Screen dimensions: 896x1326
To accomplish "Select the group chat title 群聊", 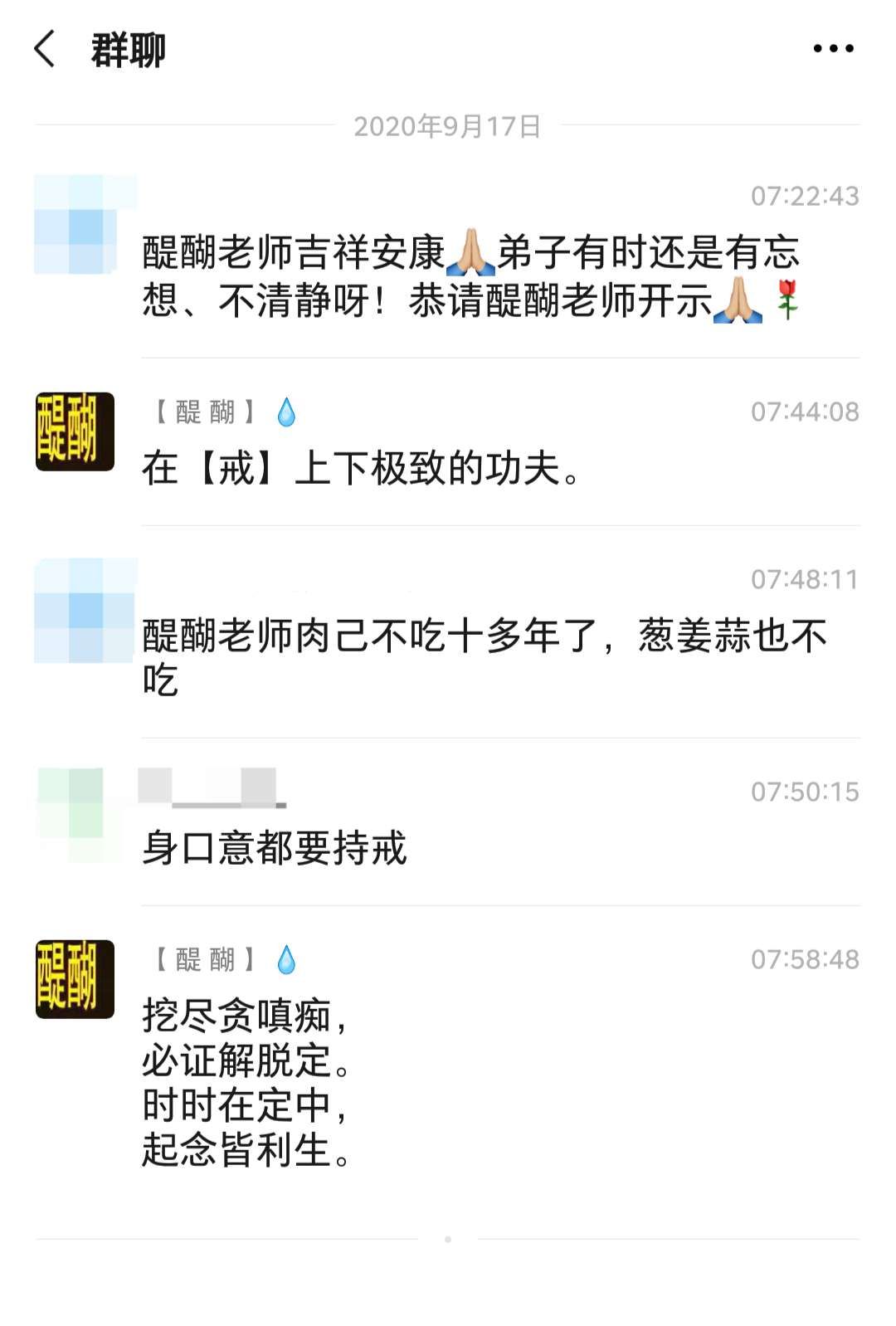I will point(129,50).
